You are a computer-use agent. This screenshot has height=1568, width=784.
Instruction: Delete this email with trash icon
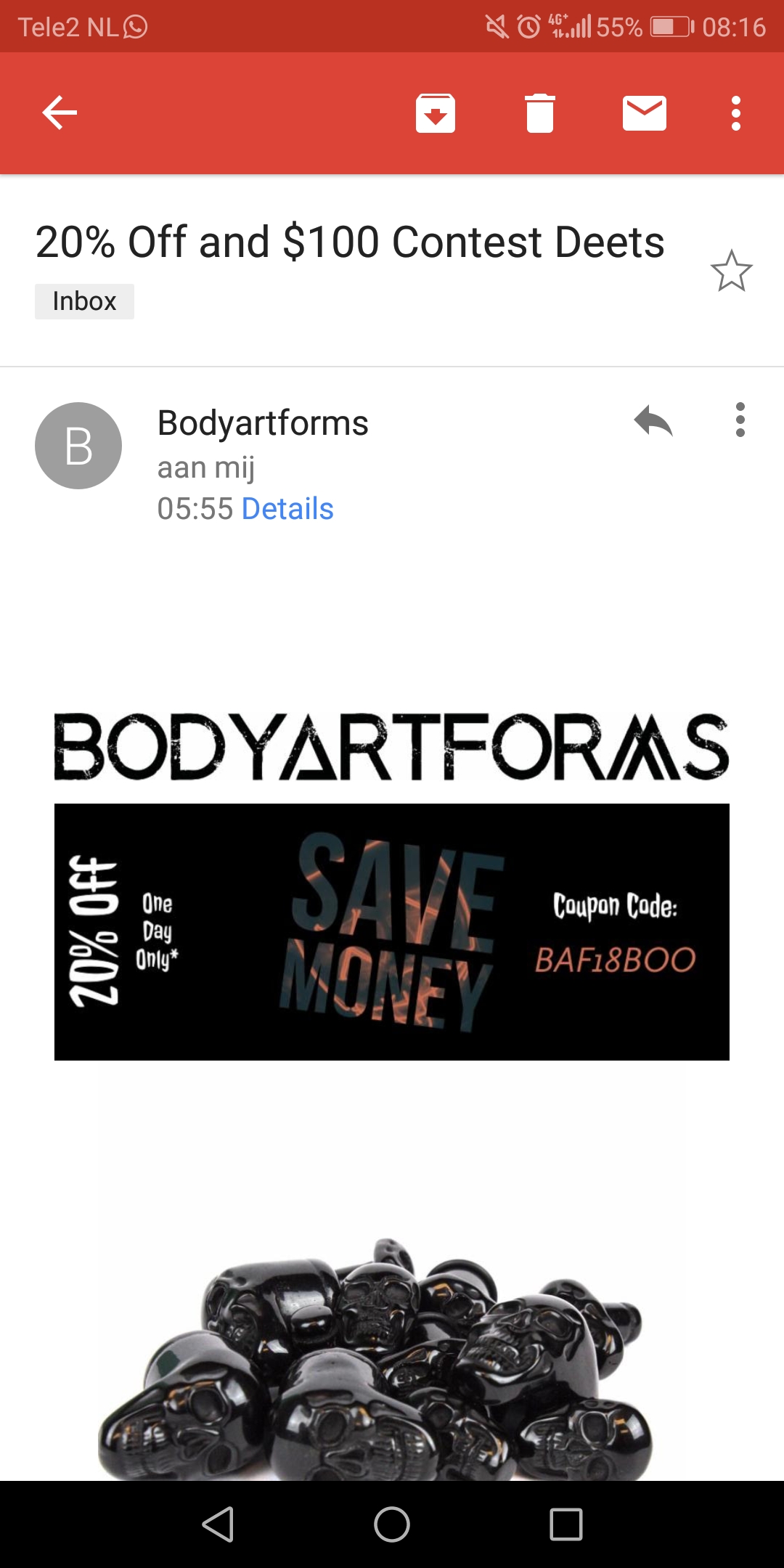pos(540,113)
